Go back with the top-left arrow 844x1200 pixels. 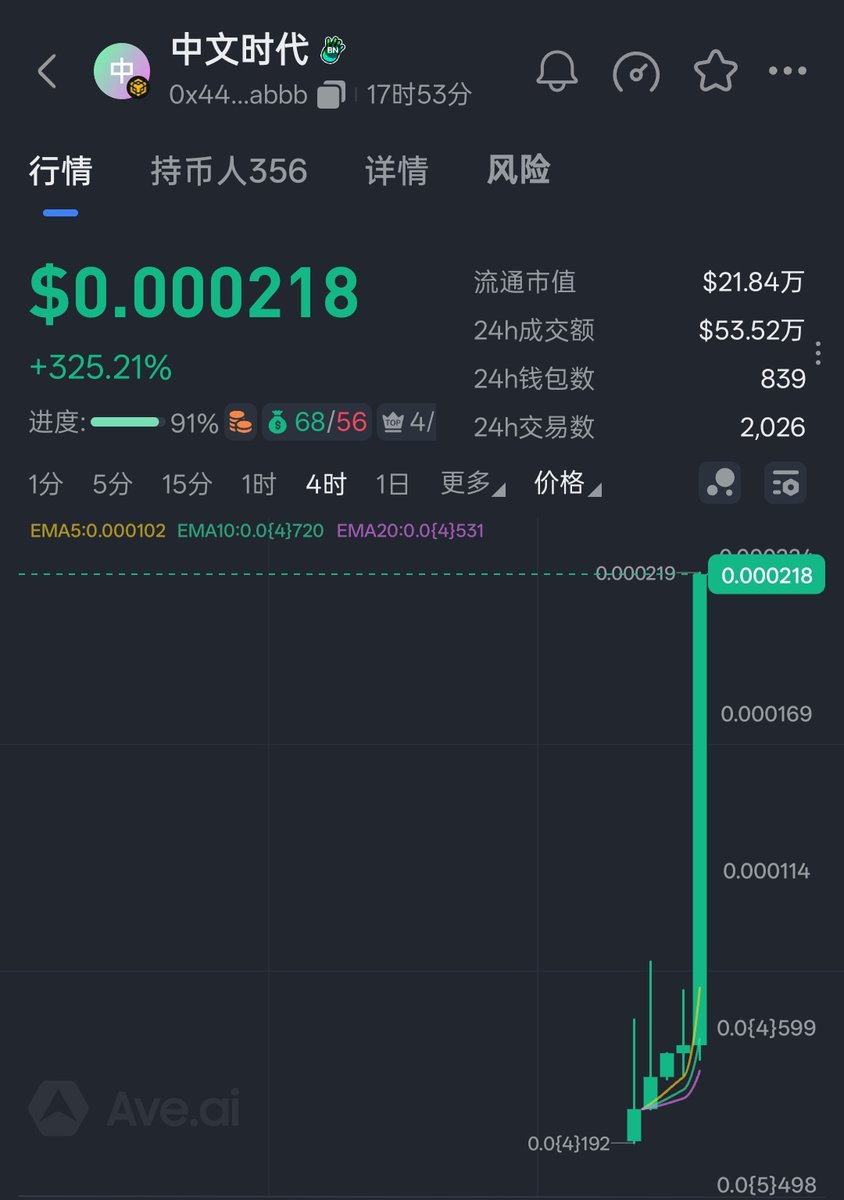(x=47, y=72)
